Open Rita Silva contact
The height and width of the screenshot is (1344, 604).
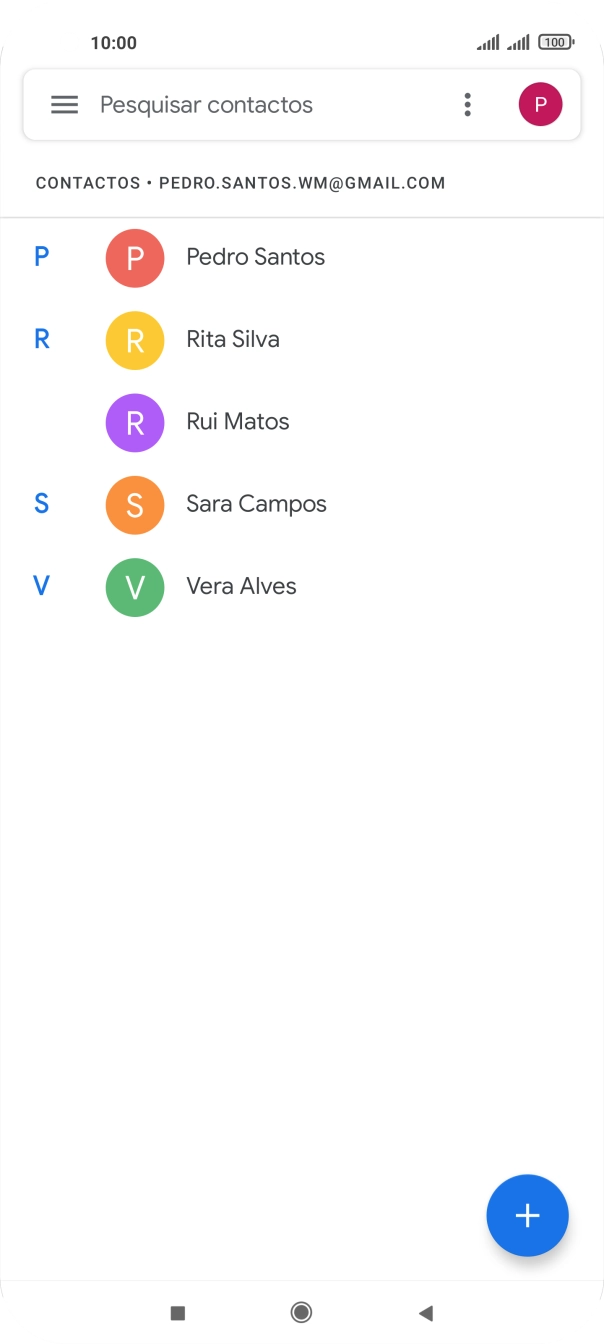(x=233, y=340)
